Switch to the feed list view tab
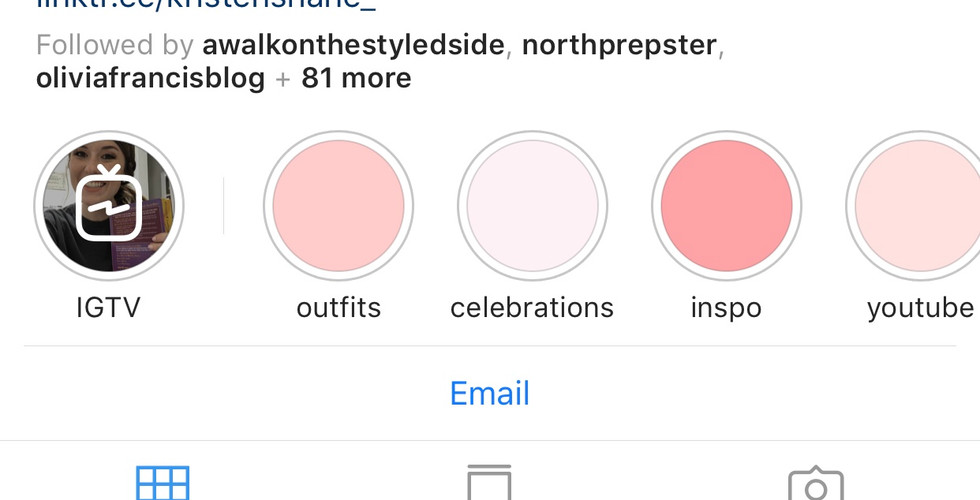Viewport: 980px width, 500px height. [489, 484]
